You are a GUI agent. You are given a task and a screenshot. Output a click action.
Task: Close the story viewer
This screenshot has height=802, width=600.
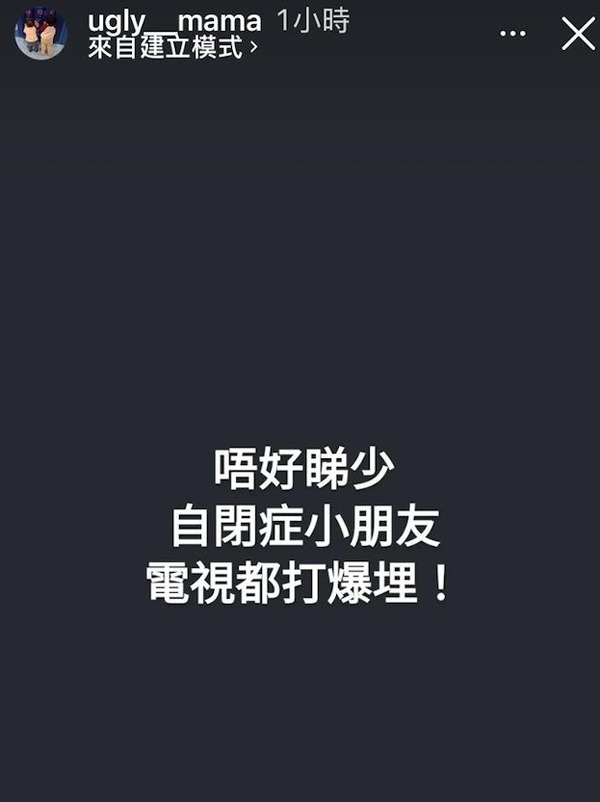tap(577, 34)
